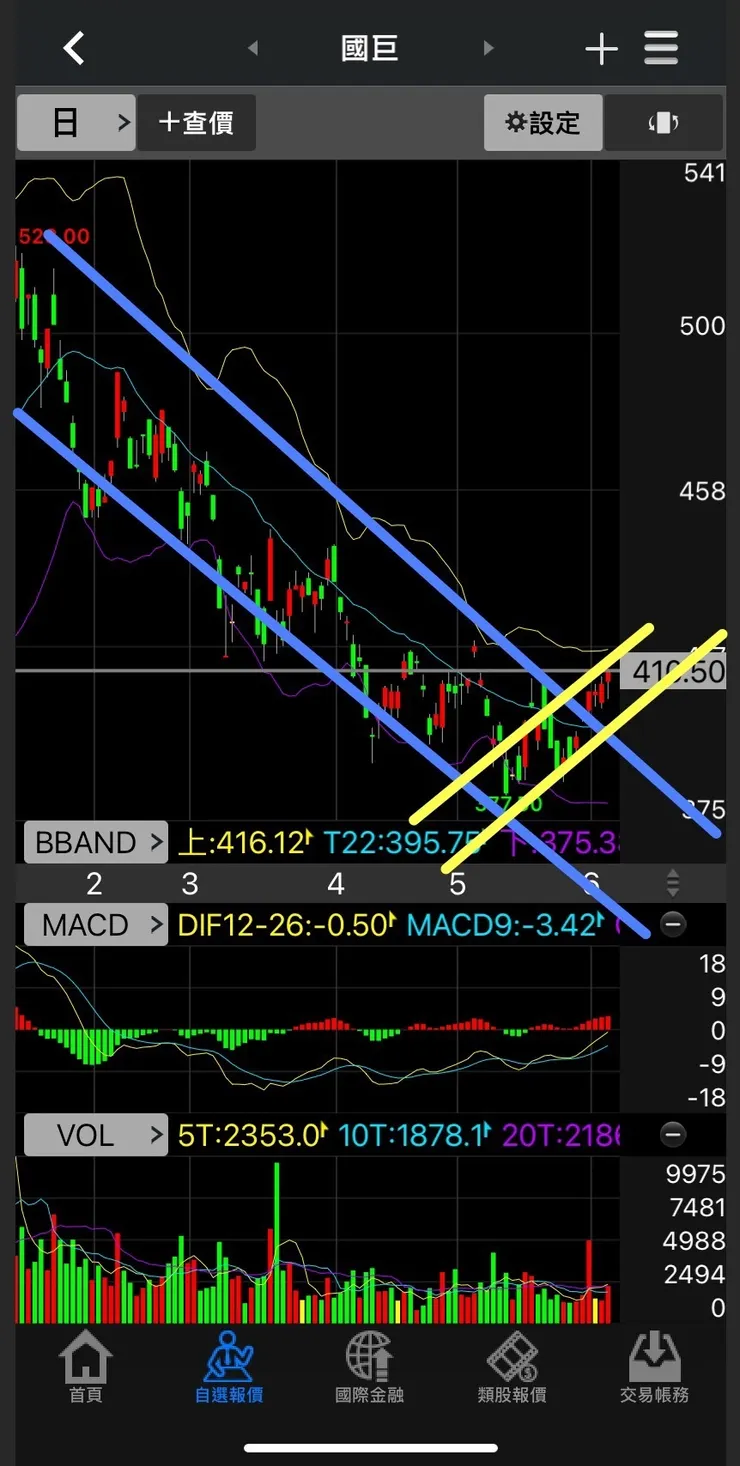This screenshot has width=740, height=1466.
Task: Remove the VOL indicator panel
Action: [673, 1134]
